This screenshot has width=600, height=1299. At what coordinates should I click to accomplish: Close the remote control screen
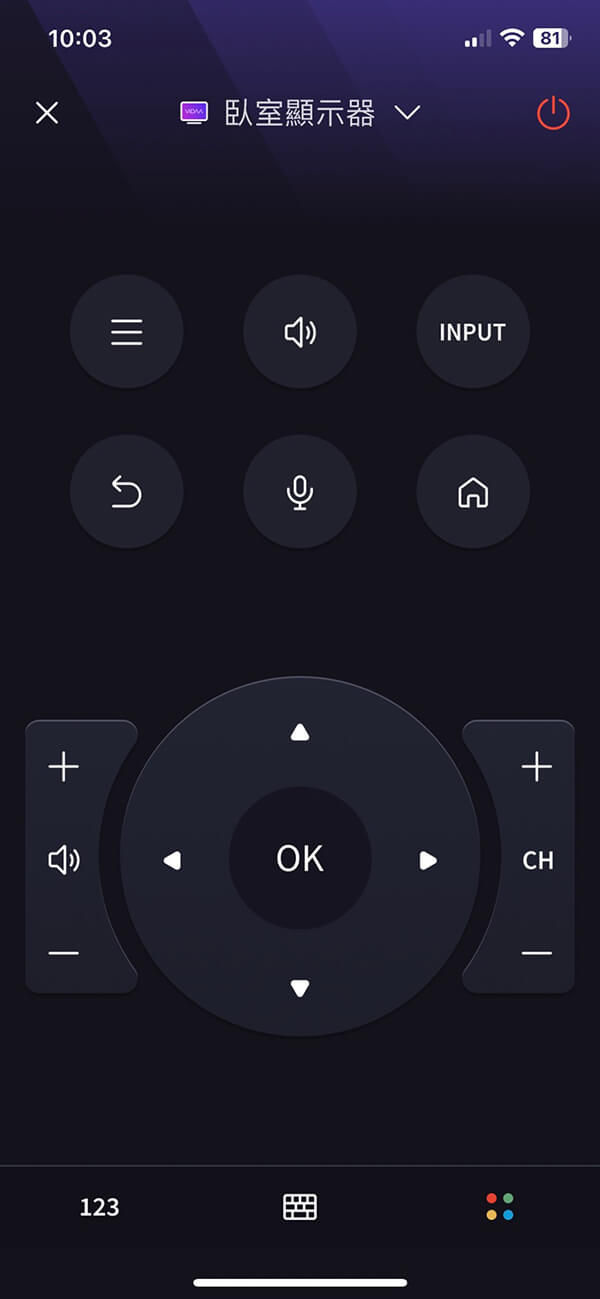[47, 113]
